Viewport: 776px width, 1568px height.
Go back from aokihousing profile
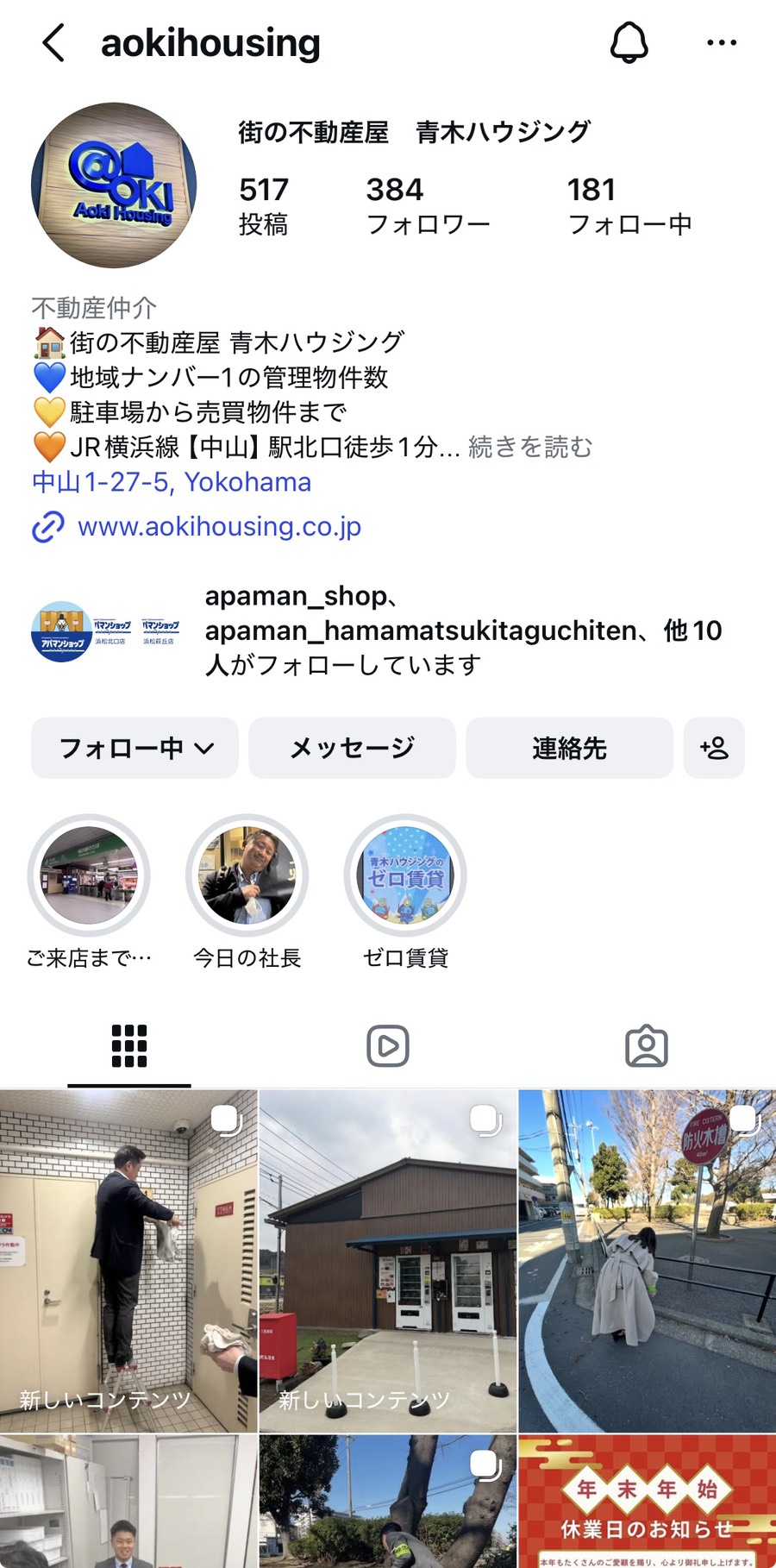point(53,42)
